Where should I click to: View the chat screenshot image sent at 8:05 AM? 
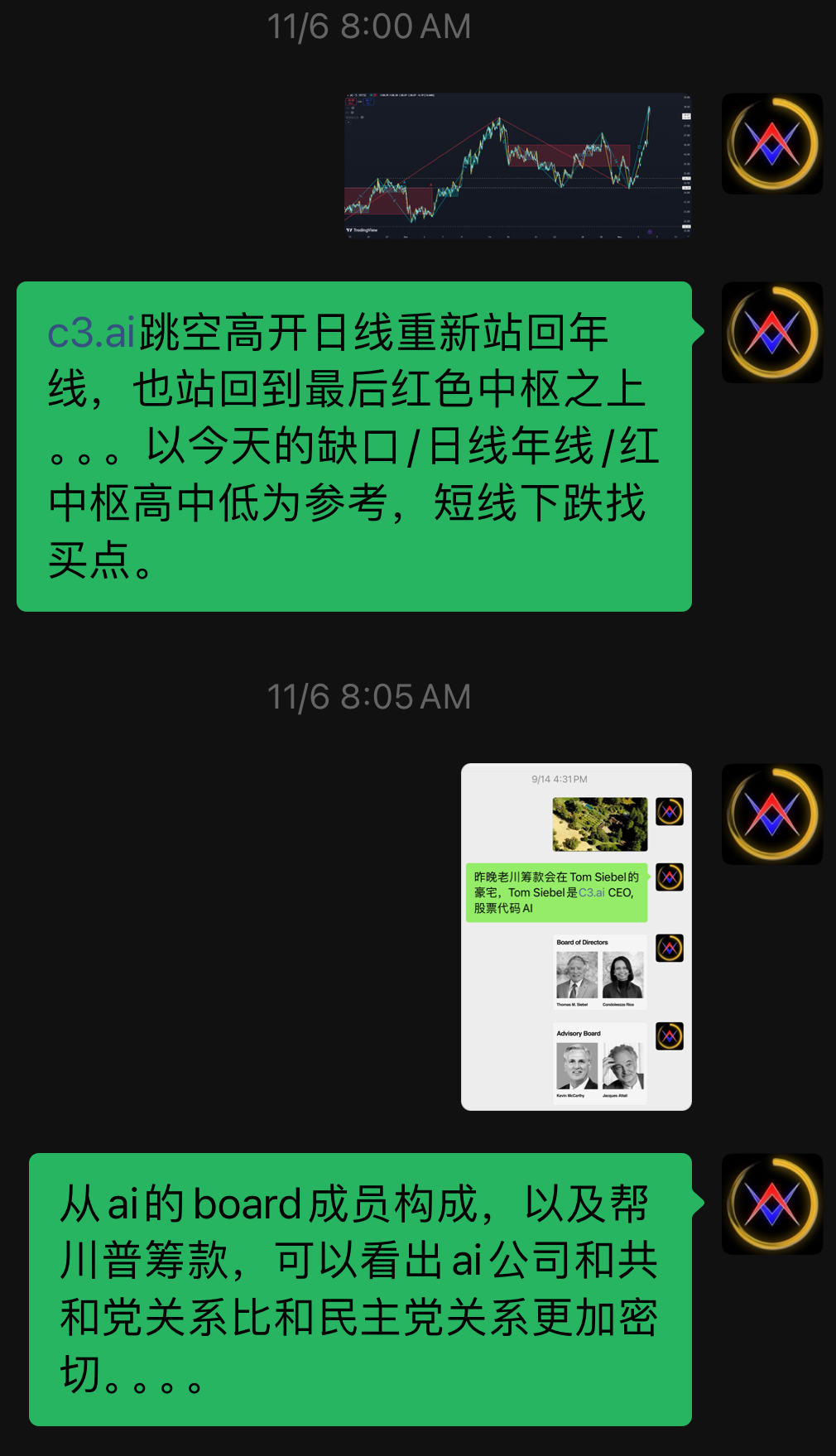[x=576, y=936]
